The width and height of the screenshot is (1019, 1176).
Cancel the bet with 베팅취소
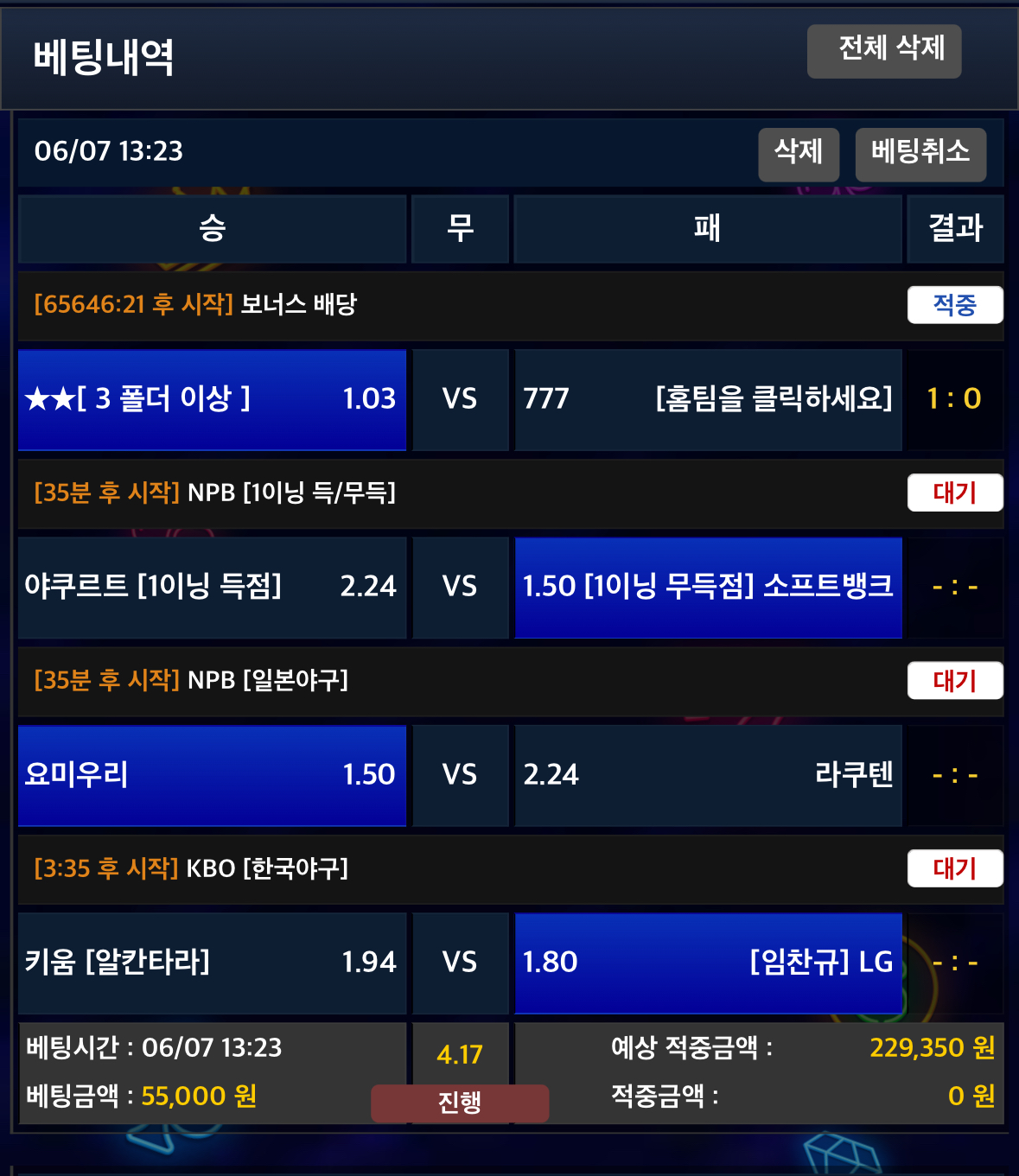tap(920, 155)
